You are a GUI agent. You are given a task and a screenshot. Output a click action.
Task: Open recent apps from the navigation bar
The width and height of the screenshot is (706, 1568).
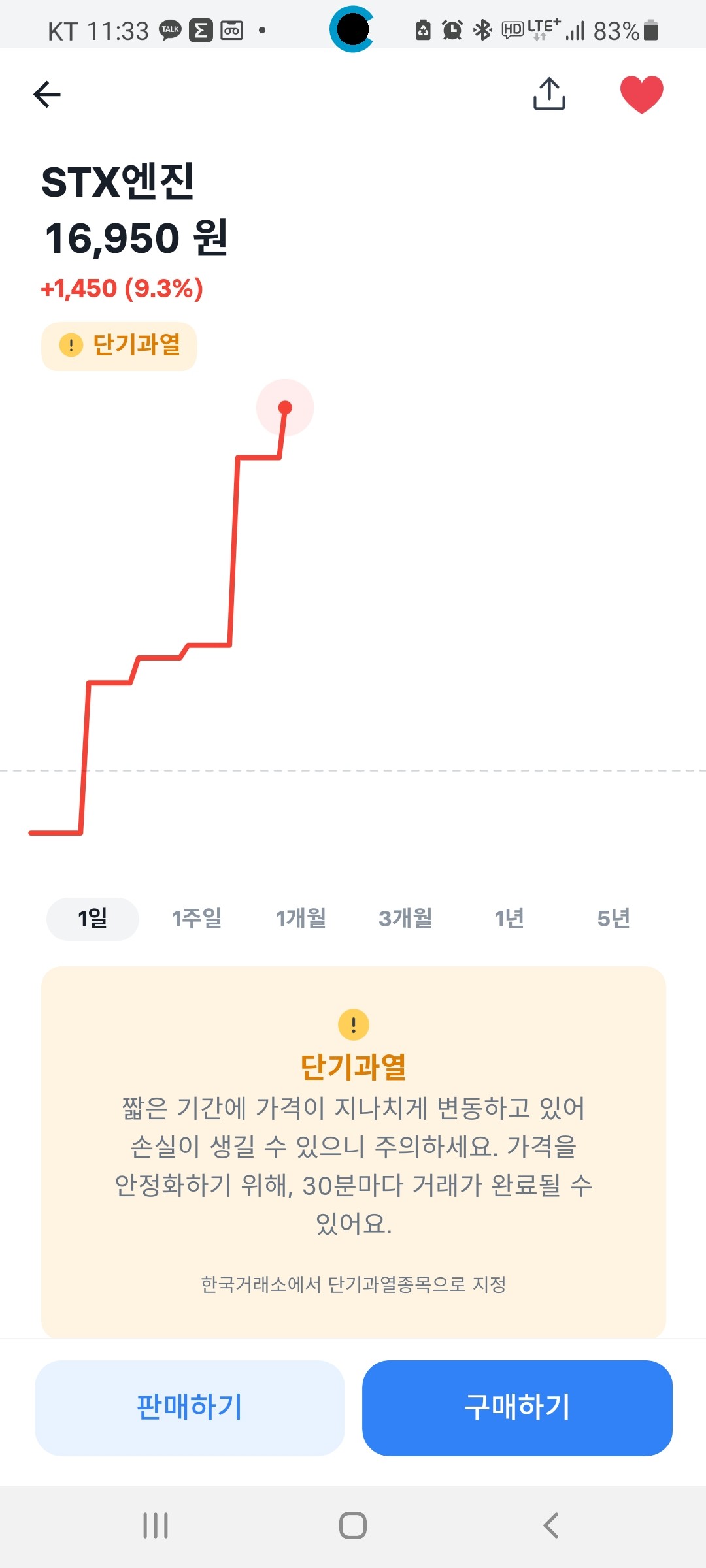click(x=156, y=1526)
